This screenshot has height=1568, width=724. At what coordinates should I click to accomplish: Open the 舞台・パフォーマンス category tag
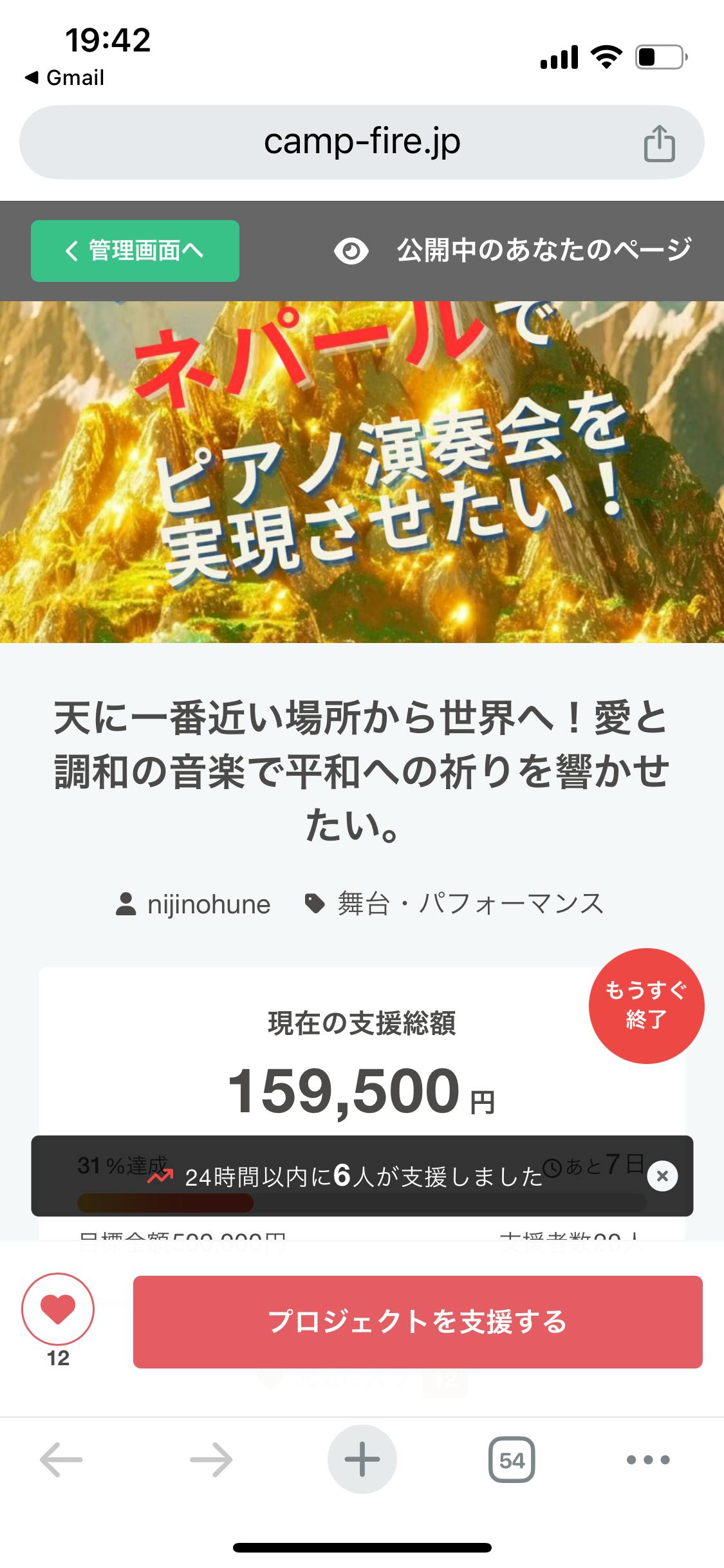pos(454,904)
